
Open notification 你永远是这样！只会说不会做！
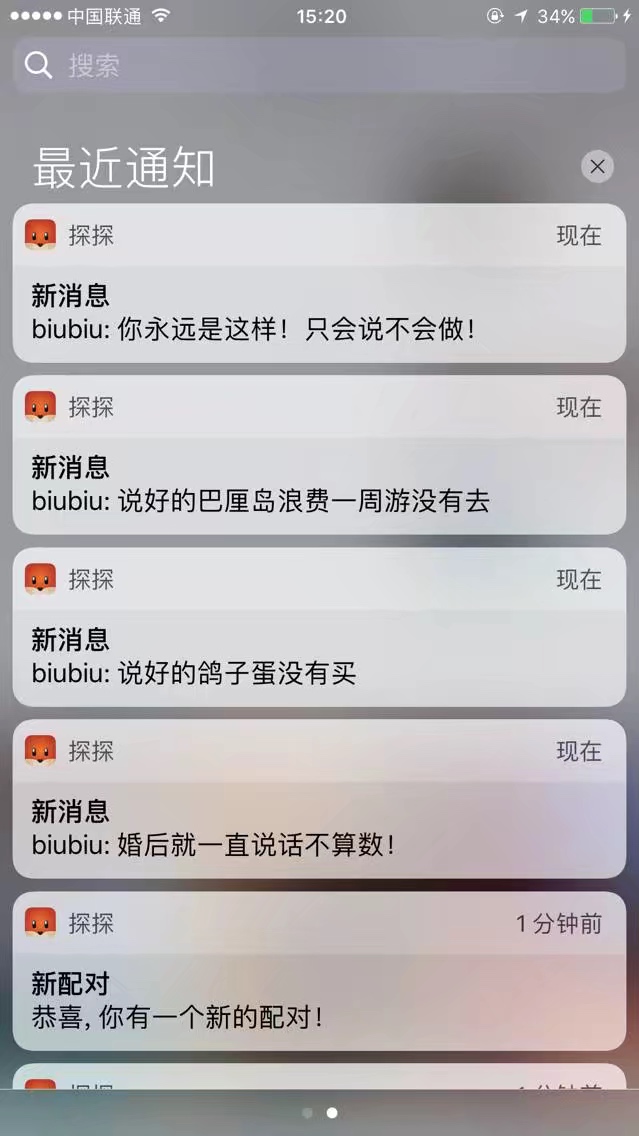coord(320,283)
